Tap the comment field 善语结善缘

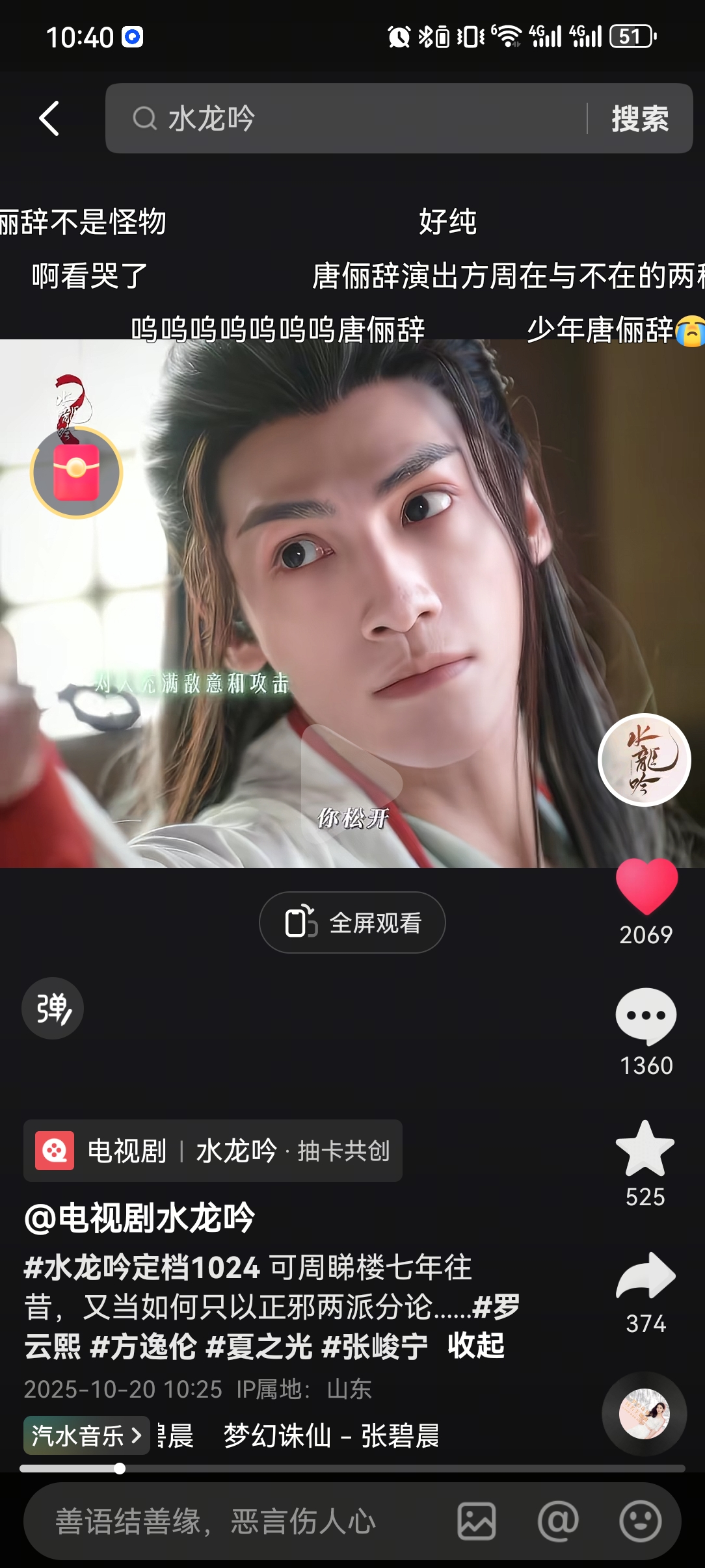pyautogui.click(x=216, y=1522)
